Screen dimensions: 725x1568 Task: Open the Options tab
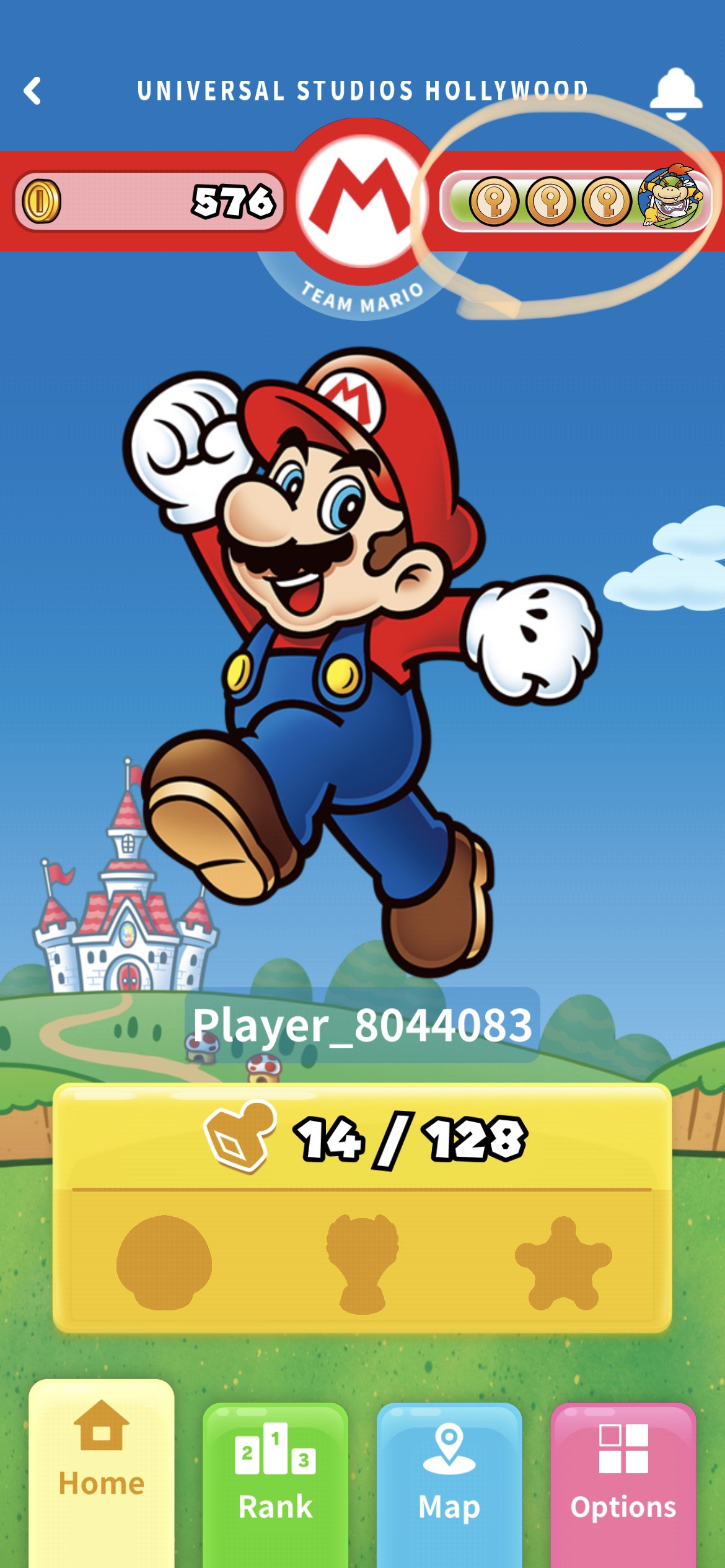(x=623, y=1480)
